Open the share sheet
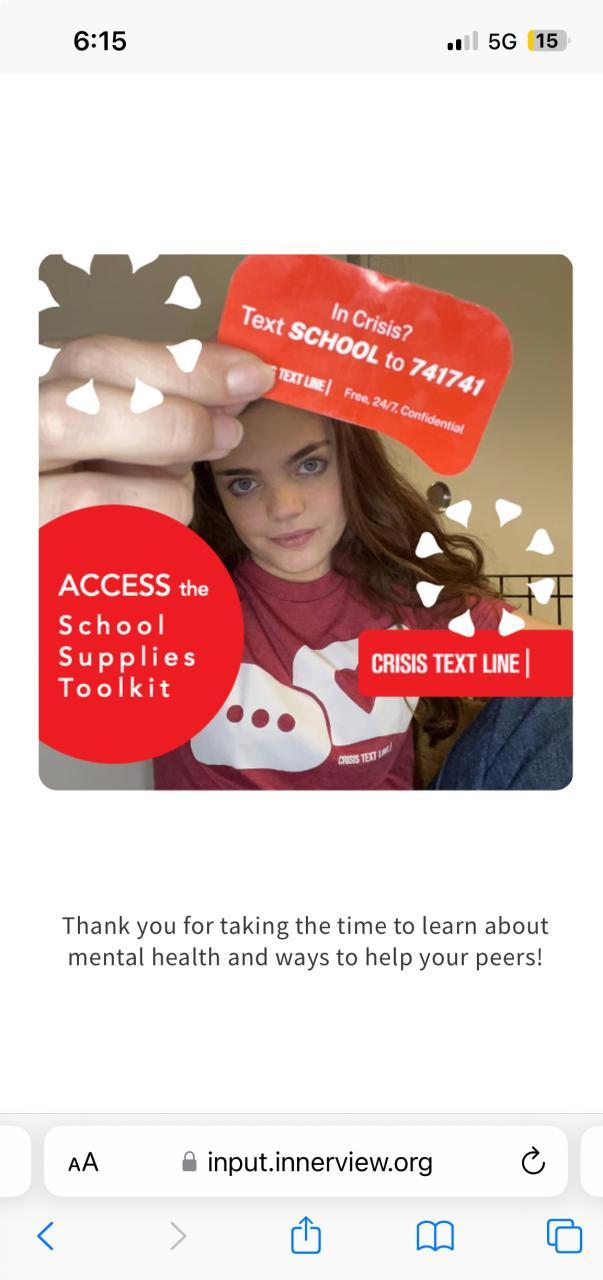 pyautogui.click(x=305, y=1236)
